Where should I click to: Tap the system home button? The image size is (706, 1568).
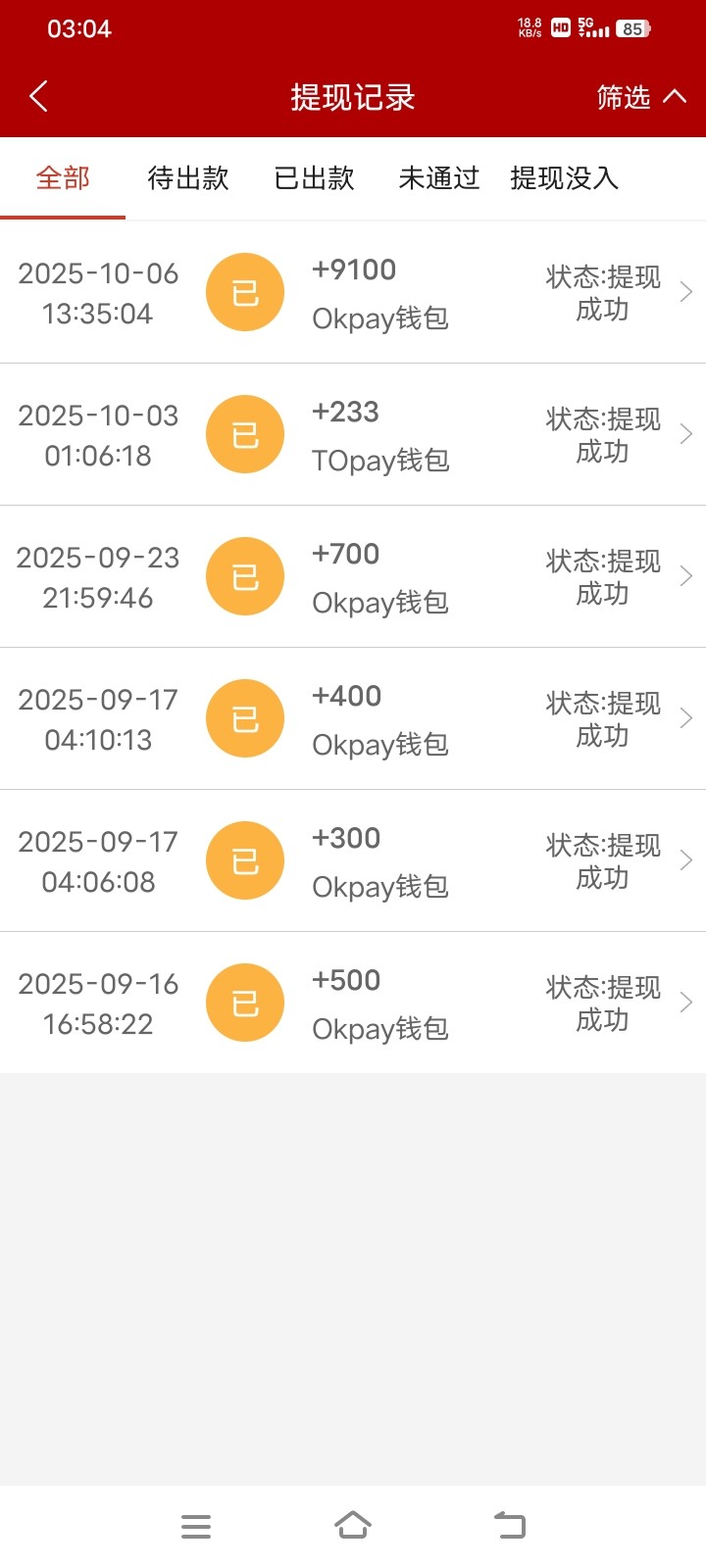pos(353,1526)
